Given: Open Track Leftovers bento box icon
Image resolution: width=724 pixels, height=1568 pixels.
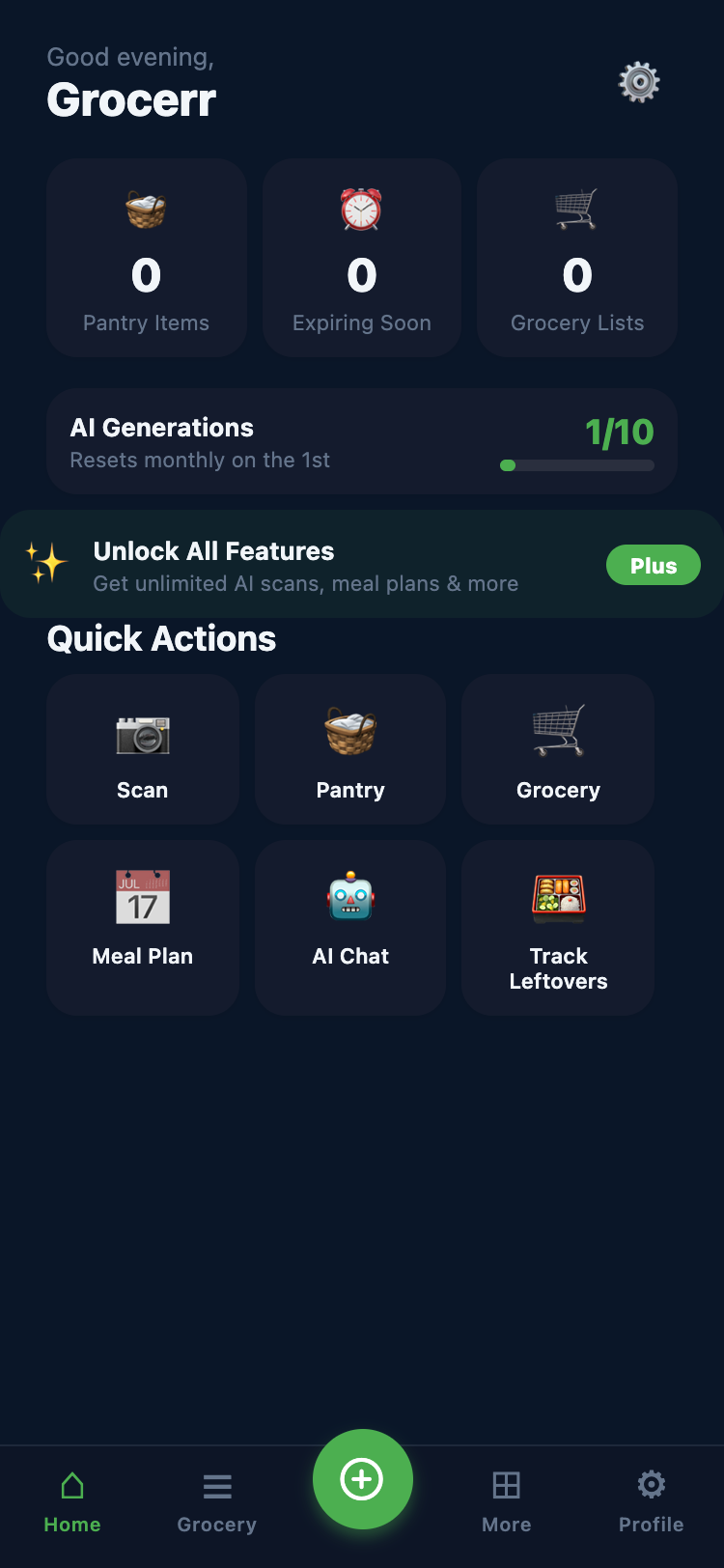Looking at the screenshot, I should [558, 897].
